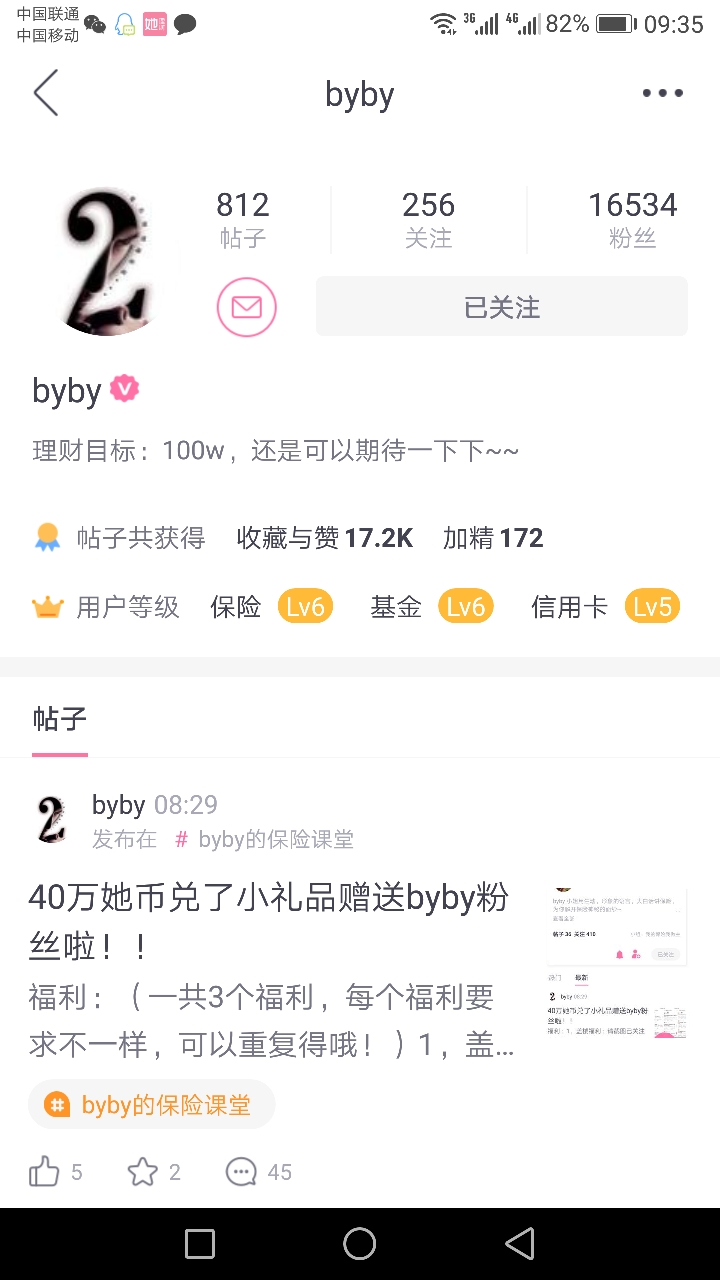
Task: Open the 256 关注 following list
Action: pos(428,219)
